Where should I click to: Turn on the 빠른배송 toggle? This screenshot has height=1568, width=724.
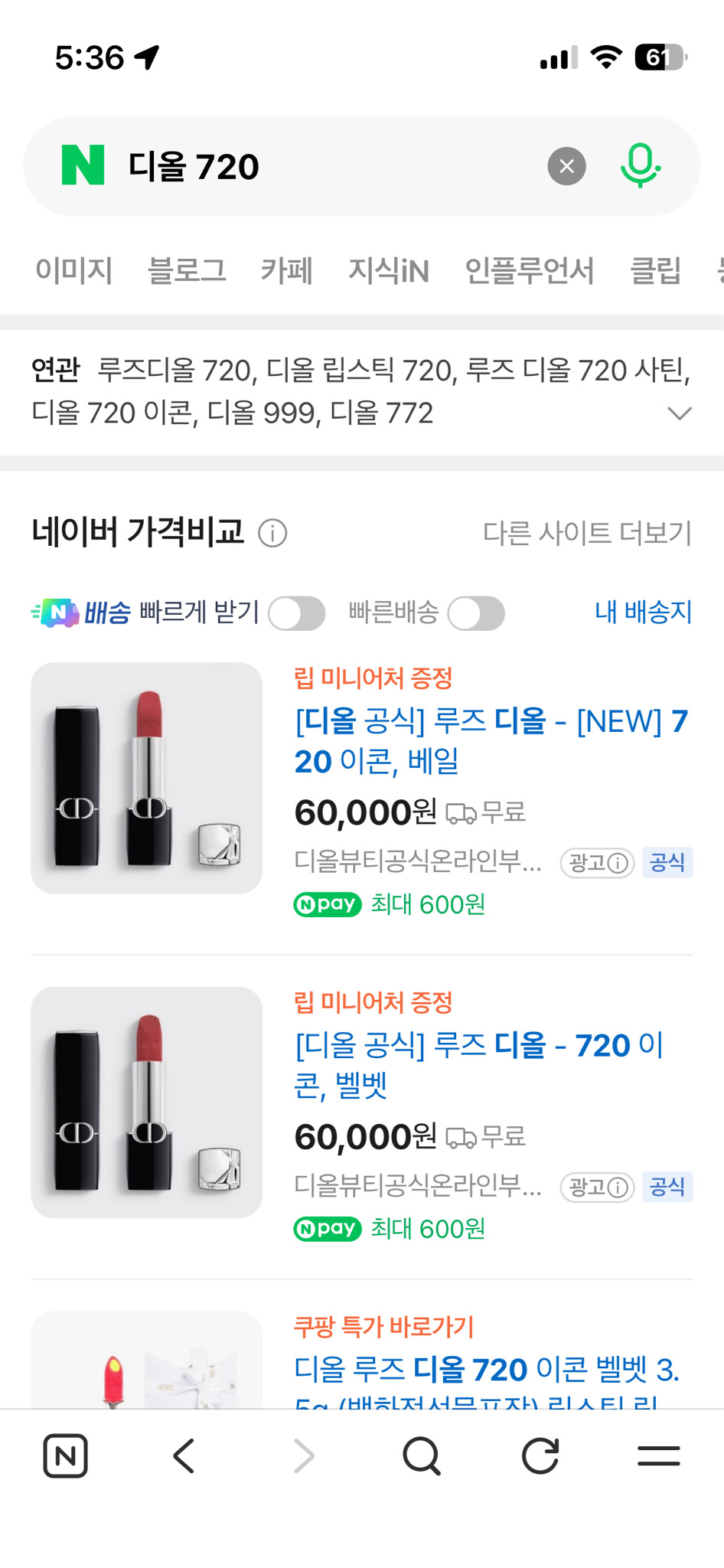[x=475, y=612]
